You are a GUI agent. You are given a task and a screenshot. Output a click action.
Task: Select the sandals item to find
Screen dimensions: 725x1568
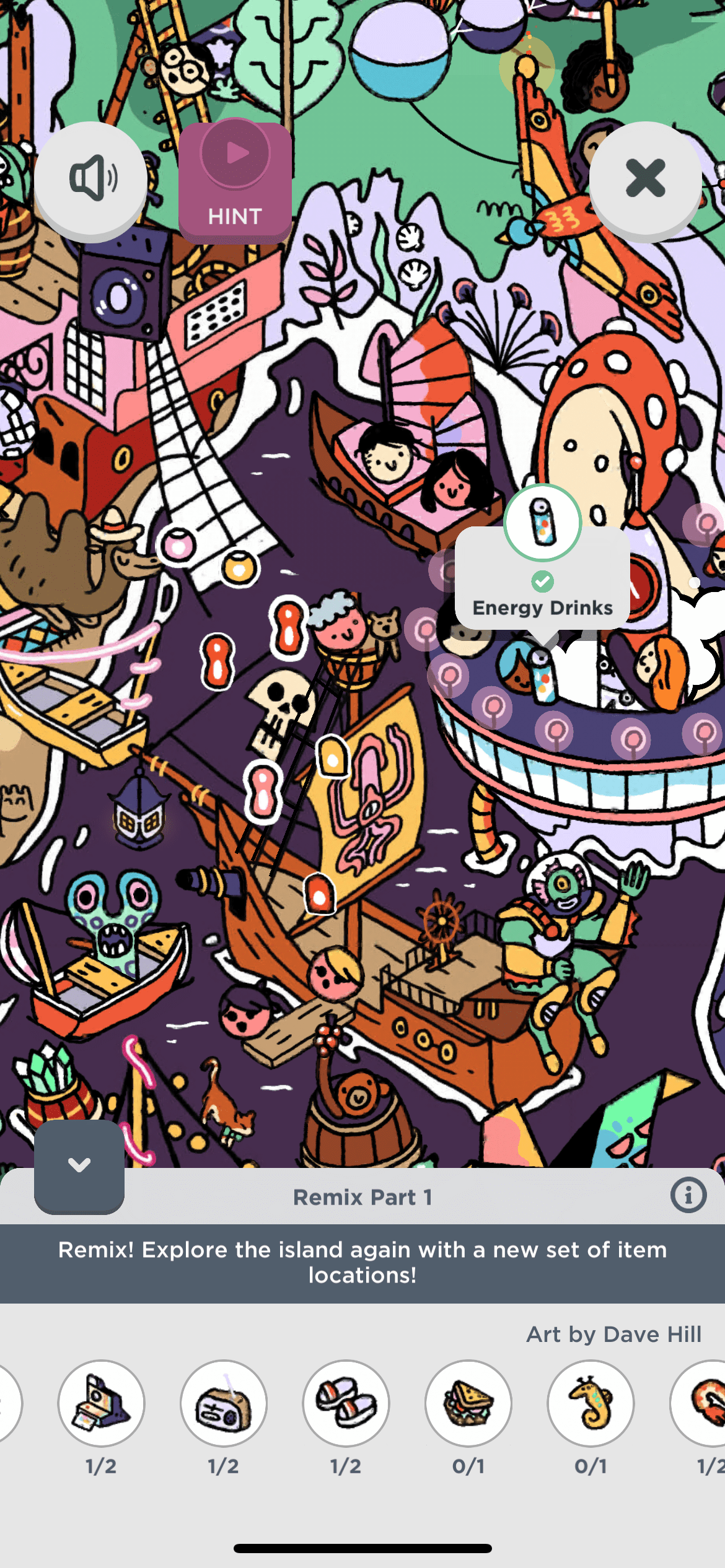tap(346, 1403)
